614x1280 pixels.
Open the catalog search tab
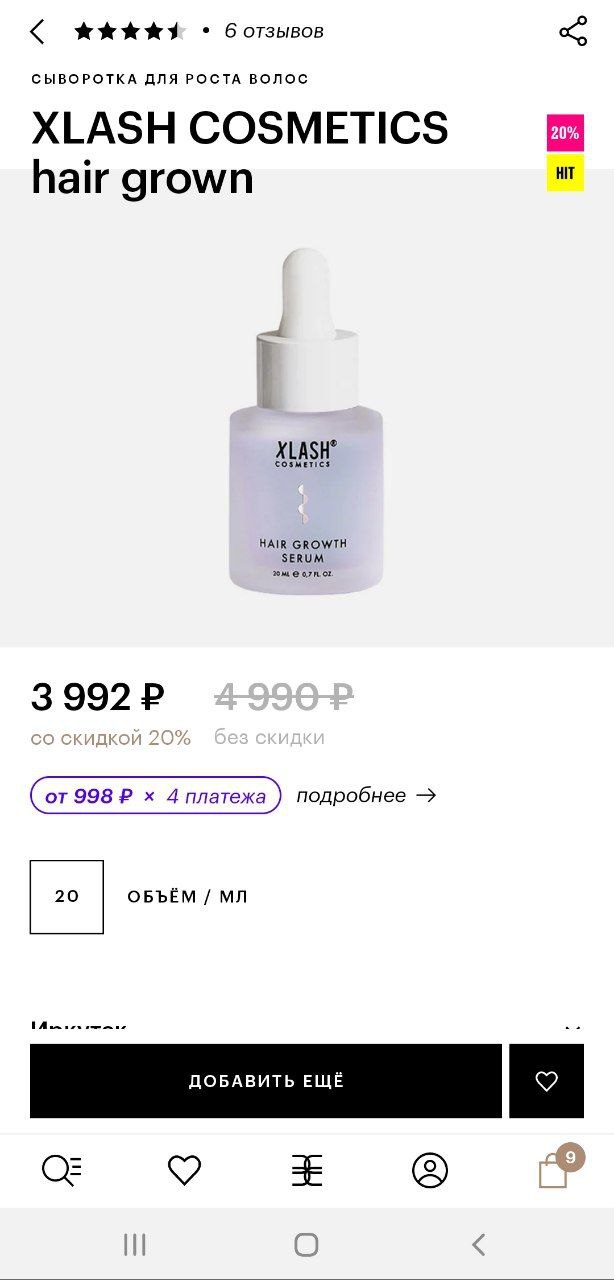(62, 1170)
